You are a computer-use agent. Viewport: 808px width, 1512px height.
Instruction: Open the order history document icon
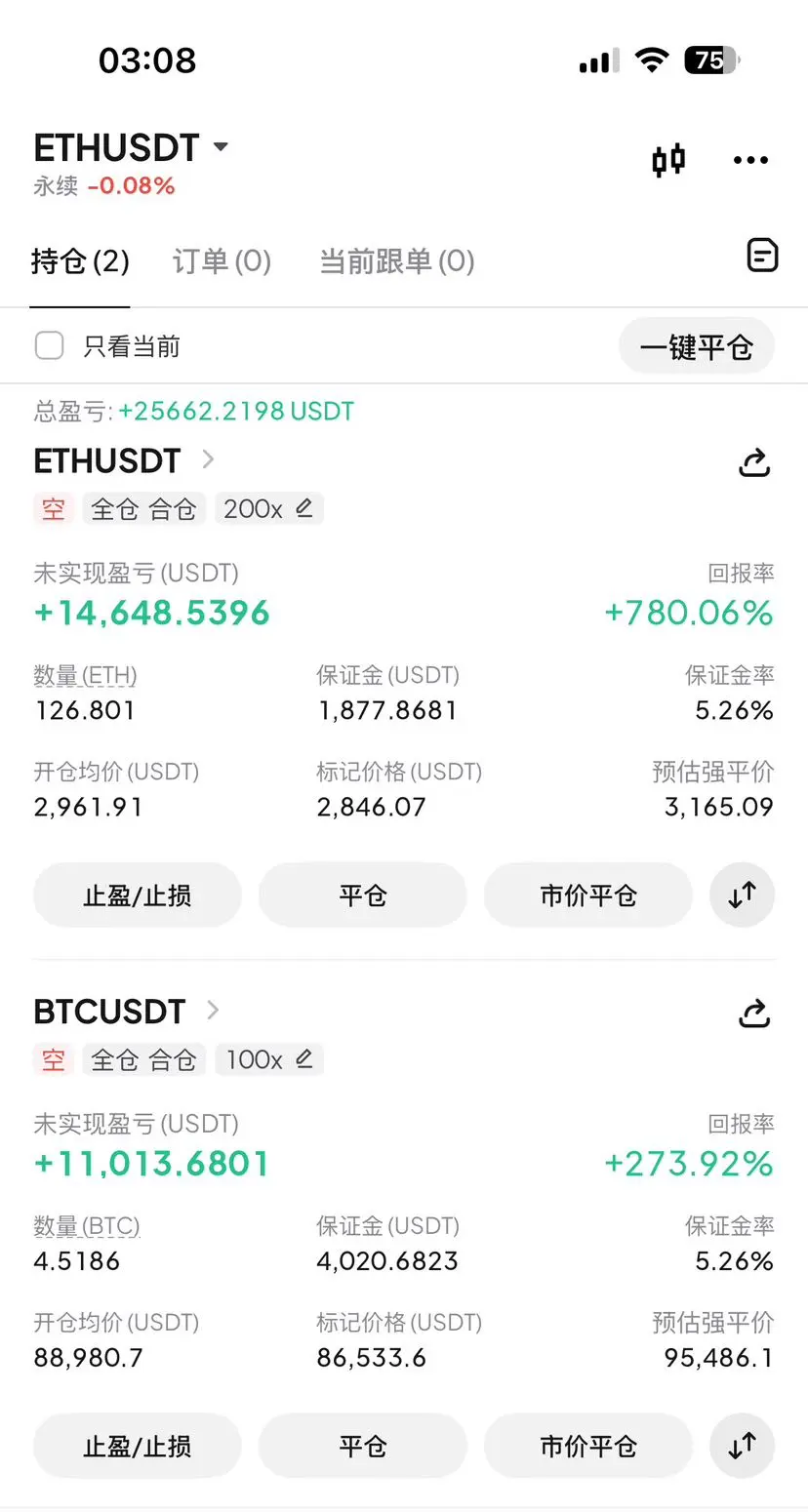761,256
